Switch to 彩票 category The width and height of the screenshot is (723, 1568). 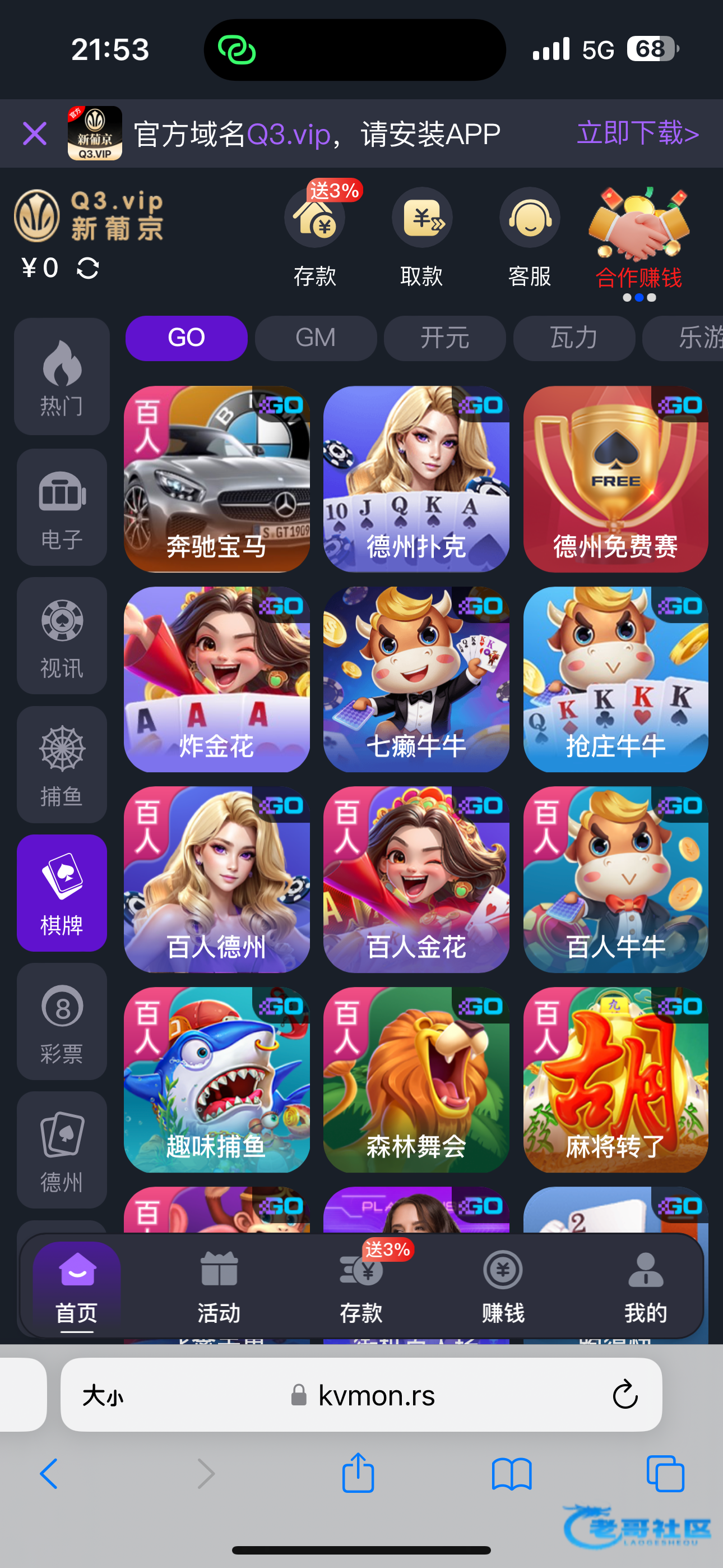[x=62, y=1021]
